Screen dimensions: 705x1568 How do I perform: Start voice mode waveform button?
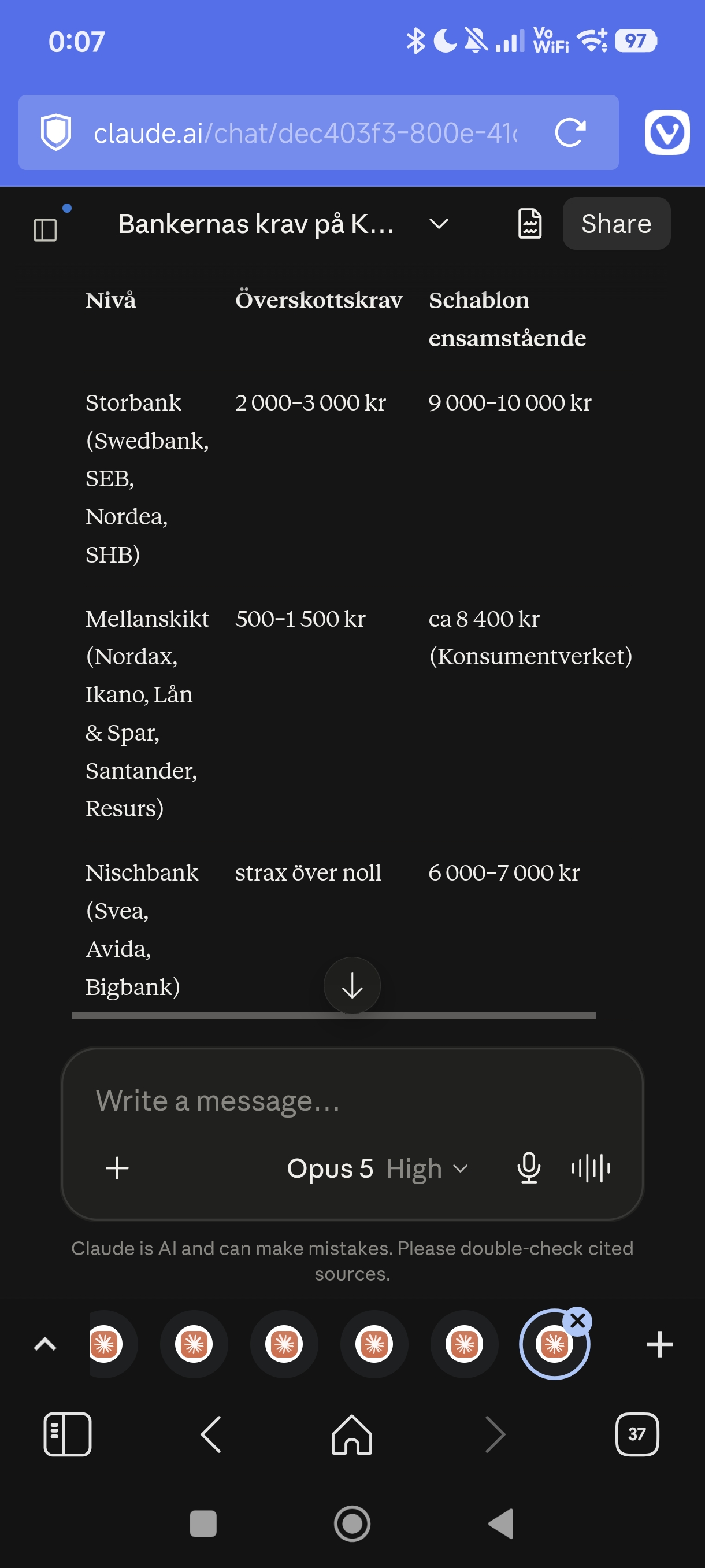pos(591,1168)
